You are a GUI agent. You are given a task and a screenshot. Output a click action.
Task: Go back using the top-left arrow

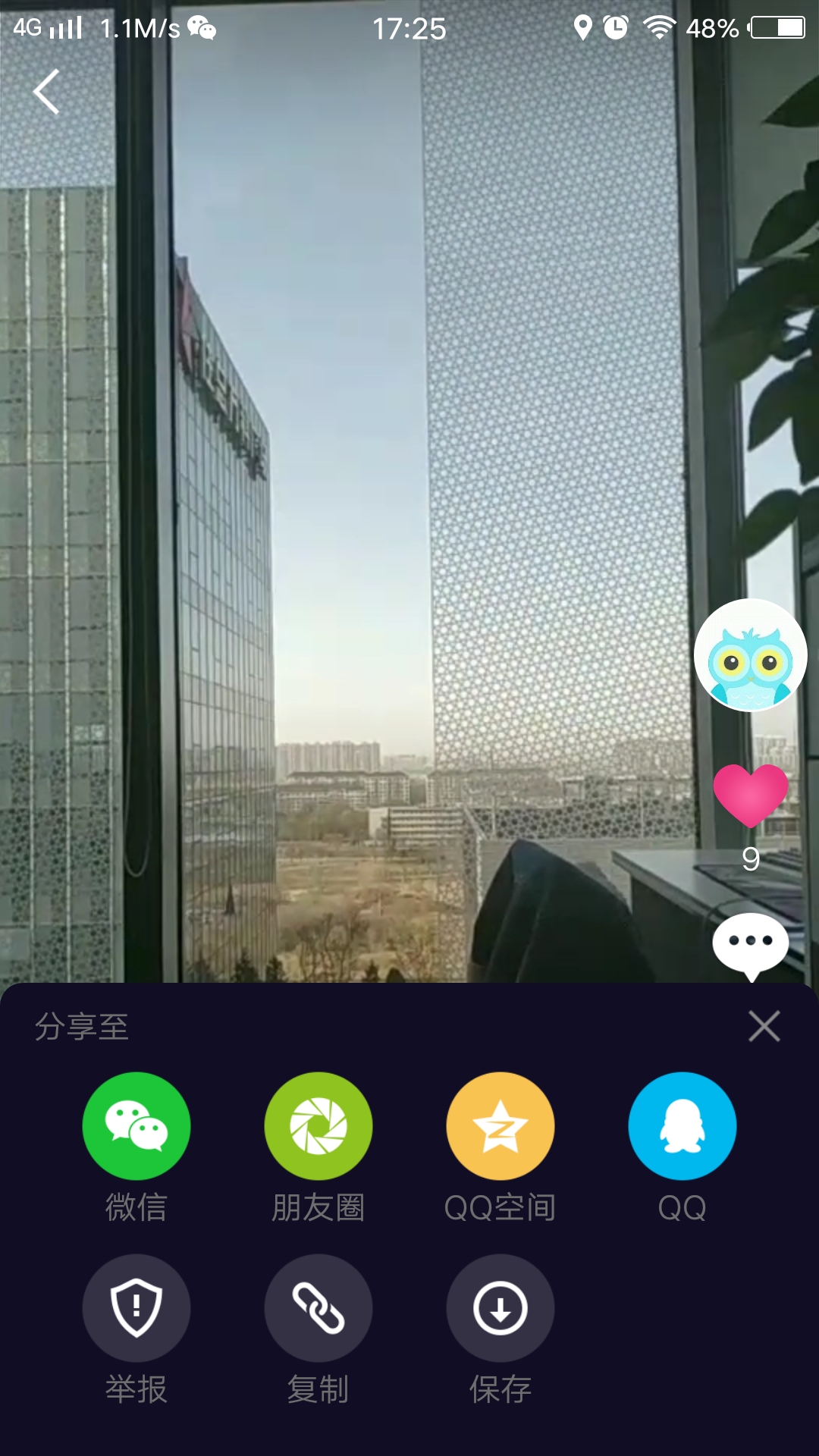pyautogui.click(x=46, y=92)
